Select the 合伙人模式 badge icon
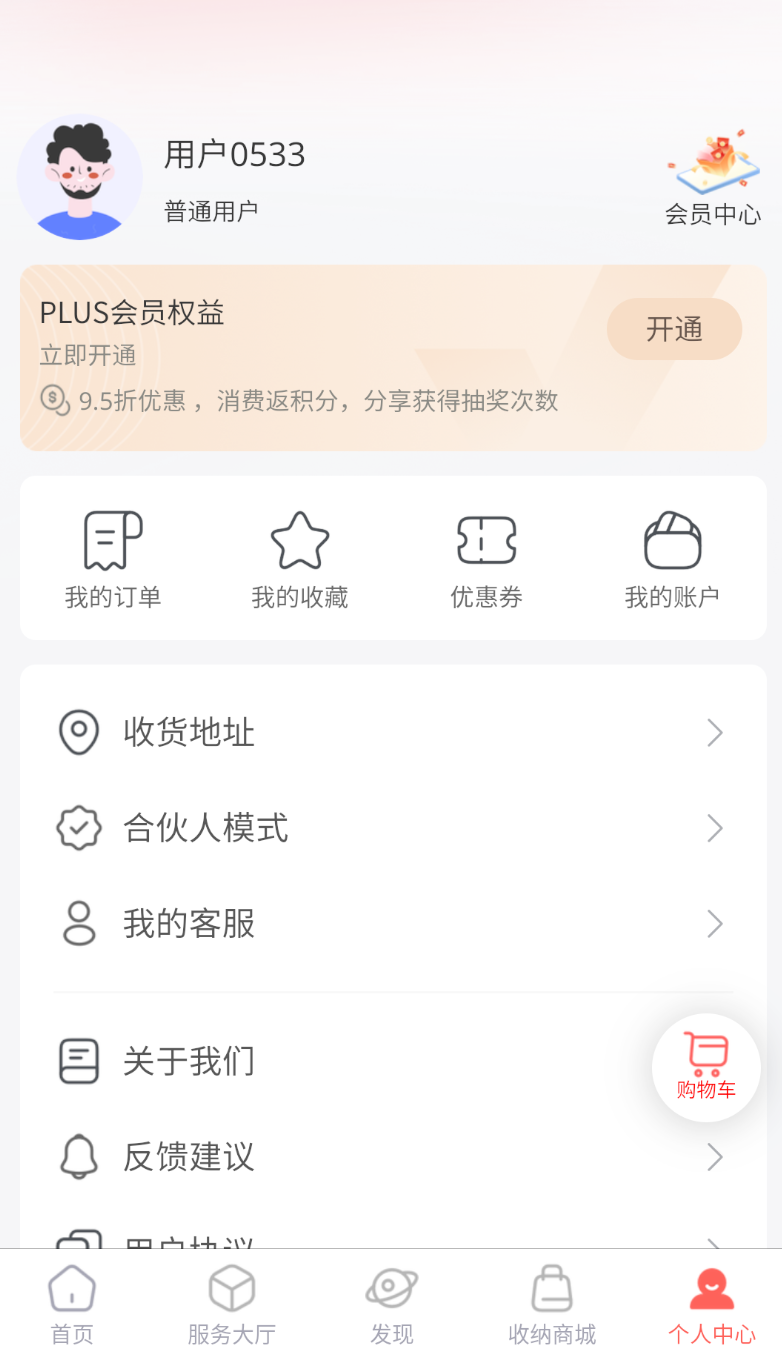 (x=78, y=828)
